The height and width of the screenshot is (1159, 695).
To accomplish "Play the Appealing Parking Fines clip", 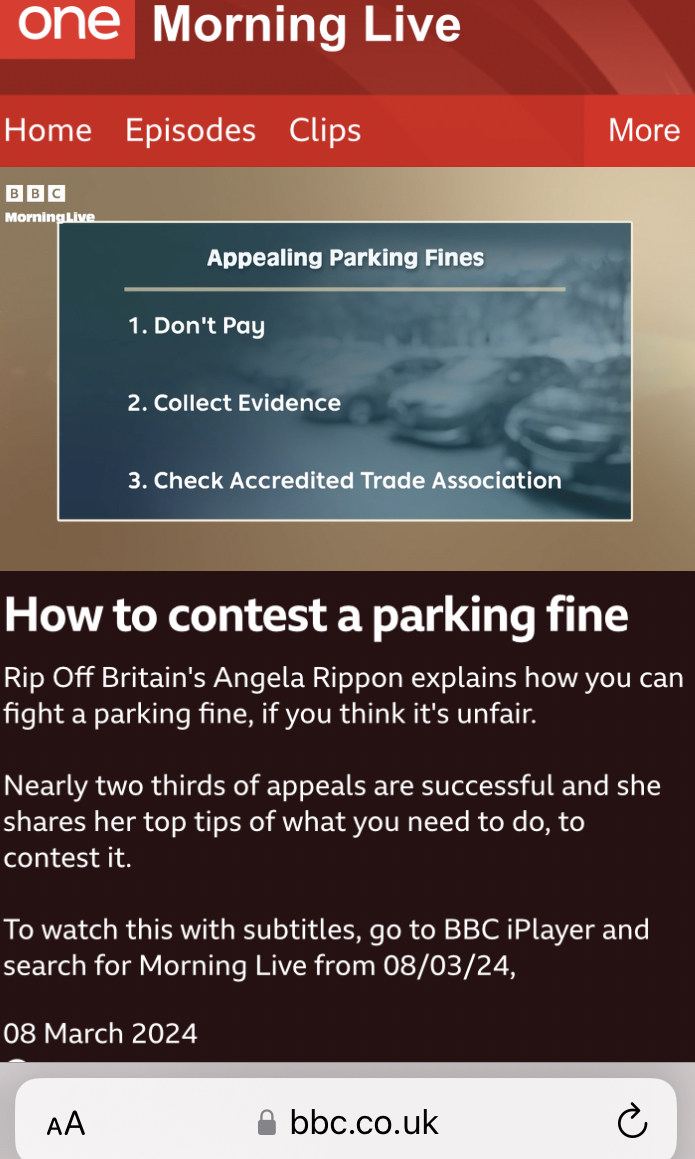I will tap(346, 370).
